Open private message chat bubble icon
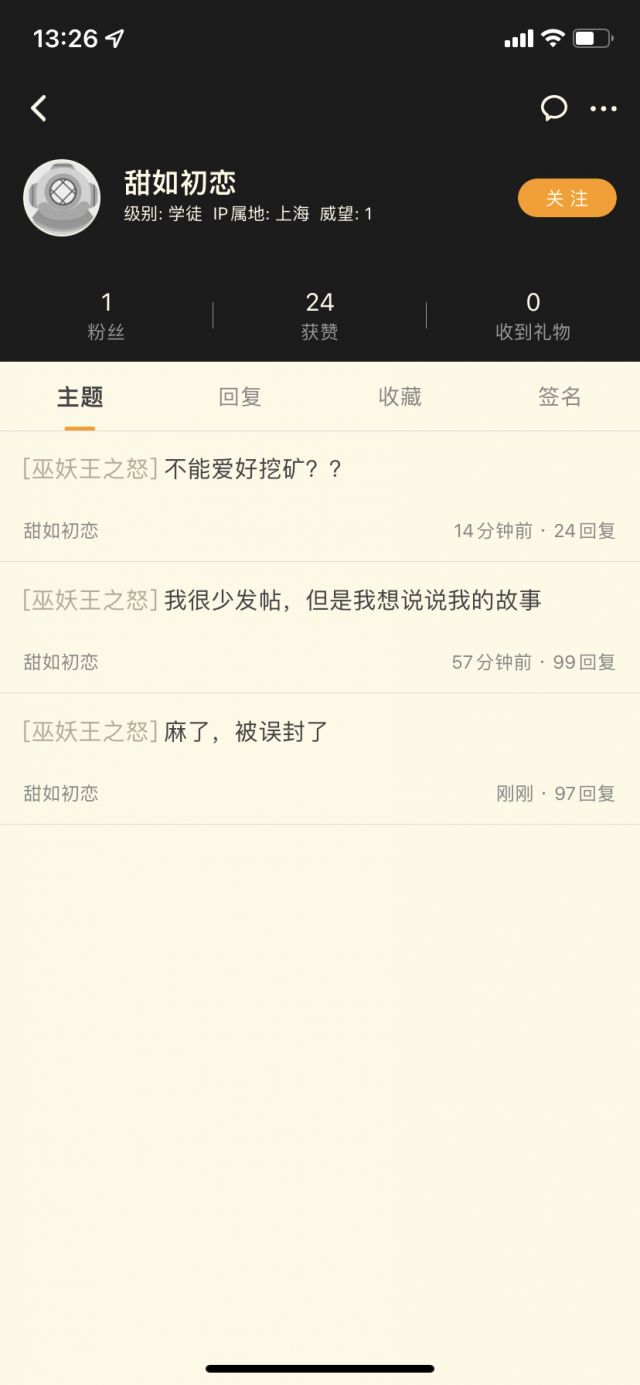The height and width of the screenshot is (1385, 640). (x=554, y=108)
